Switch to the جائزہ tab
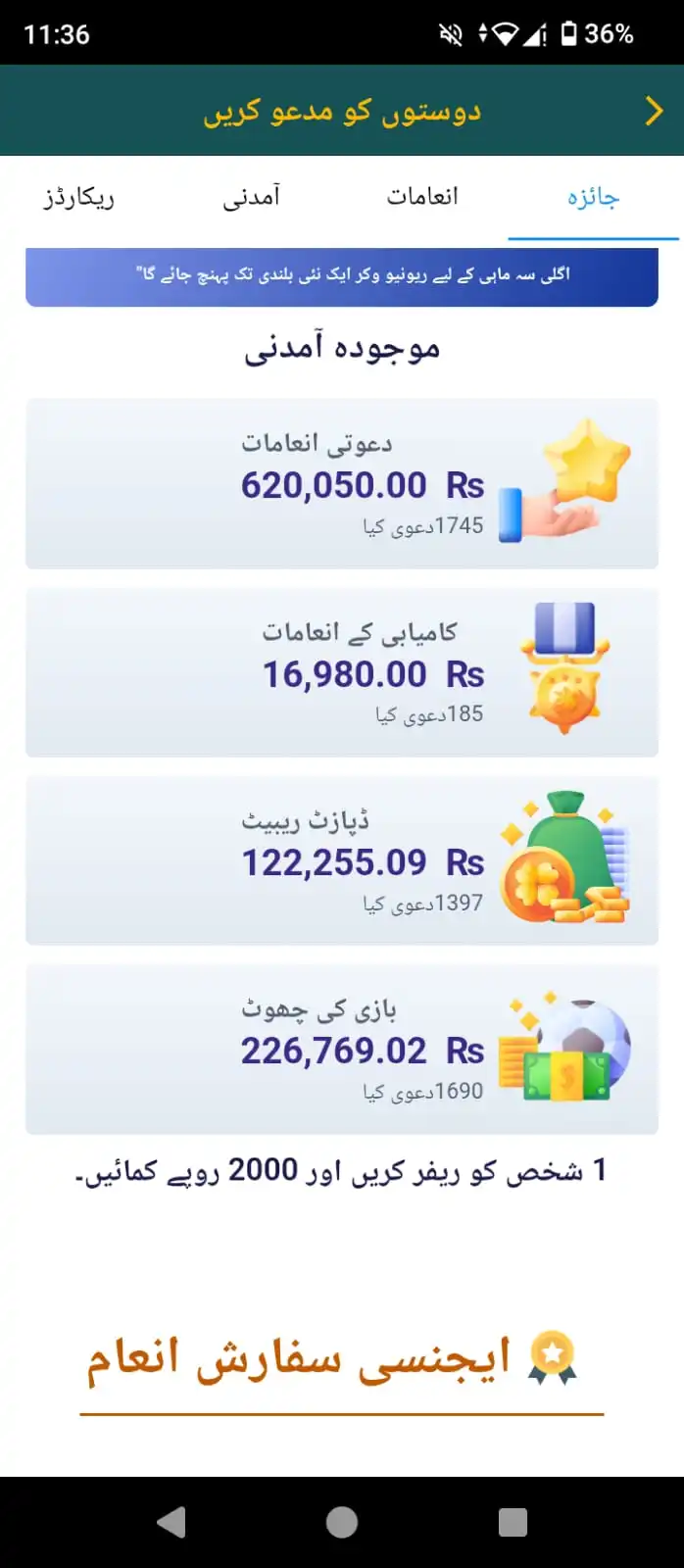684x1568 pixels. point(593,197)
